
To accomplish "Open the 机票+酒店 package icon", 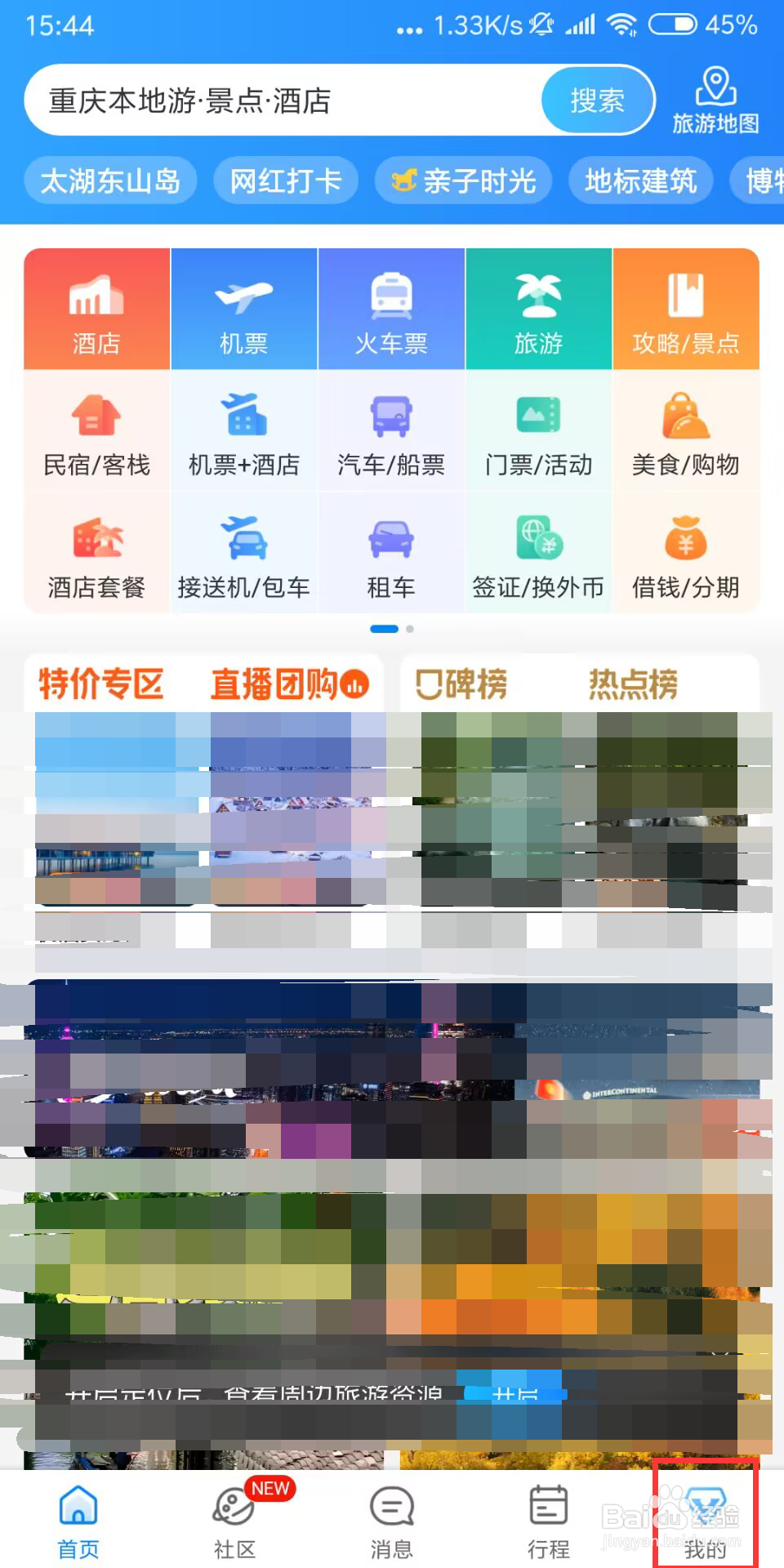I will (x=243, y=431).
